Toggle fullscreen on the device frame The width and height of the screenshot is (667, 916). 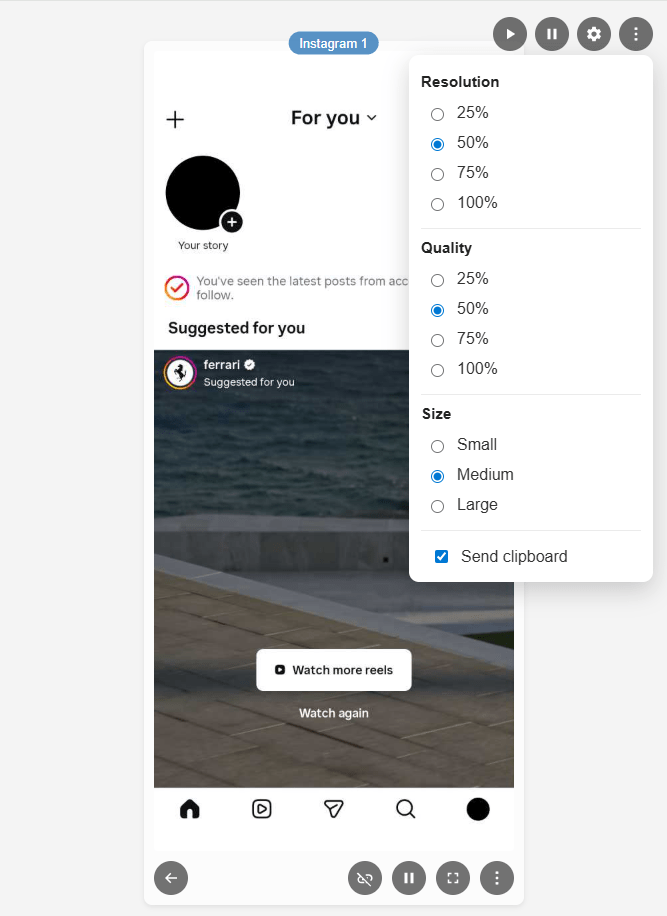click(x=453, y=878)
